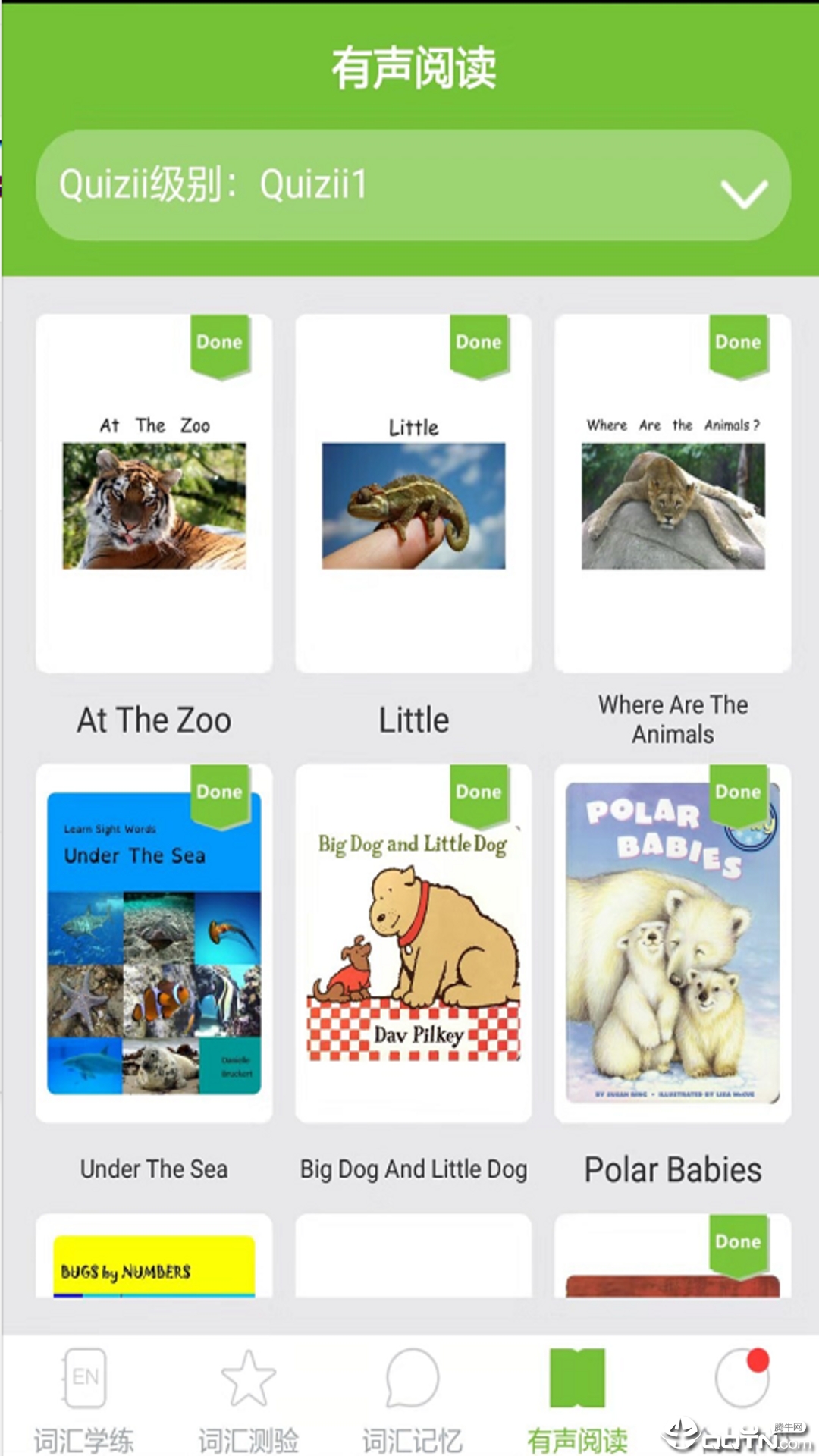The height and width of the screenshot is (1456, 819).
Task: Open Big Dog And Little Dog book
Action: [x=413, y=943]
